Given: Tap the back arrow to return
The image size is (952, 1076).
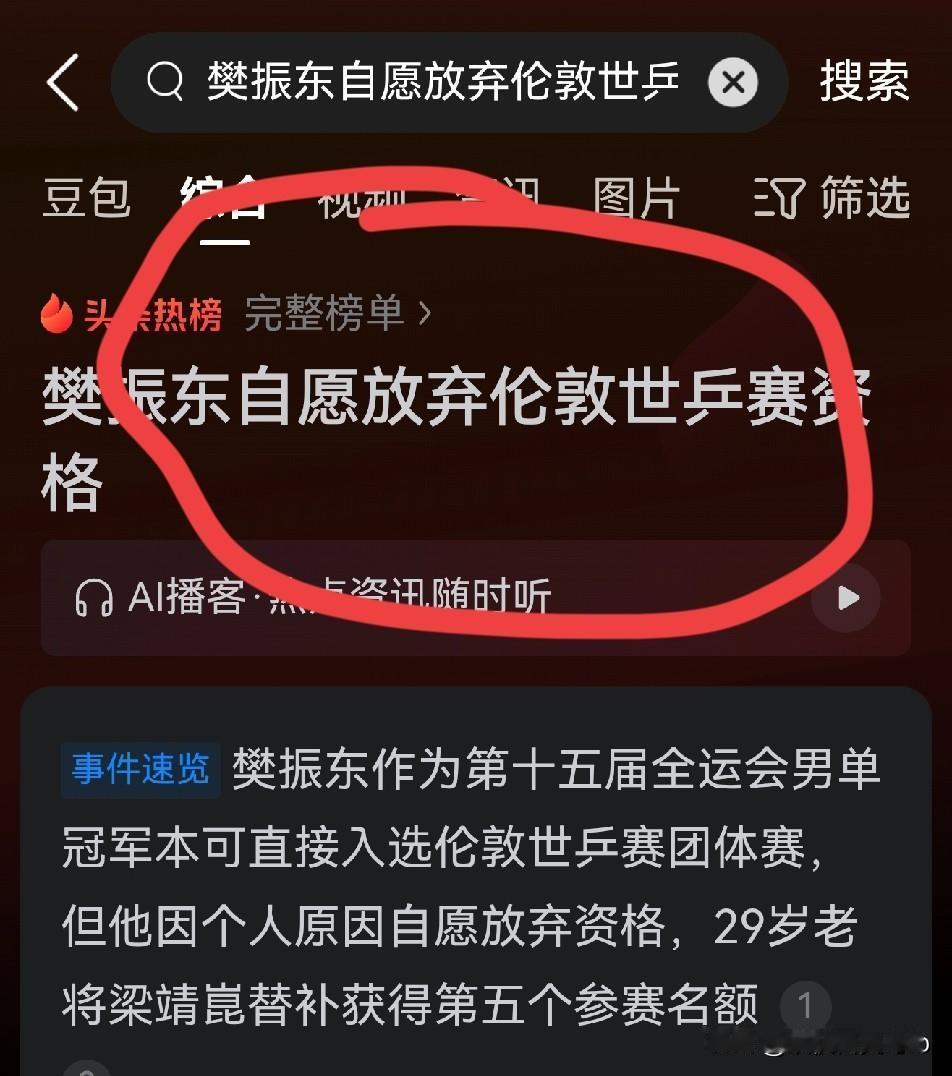Looking at the screenshot, I should (62, 82).
